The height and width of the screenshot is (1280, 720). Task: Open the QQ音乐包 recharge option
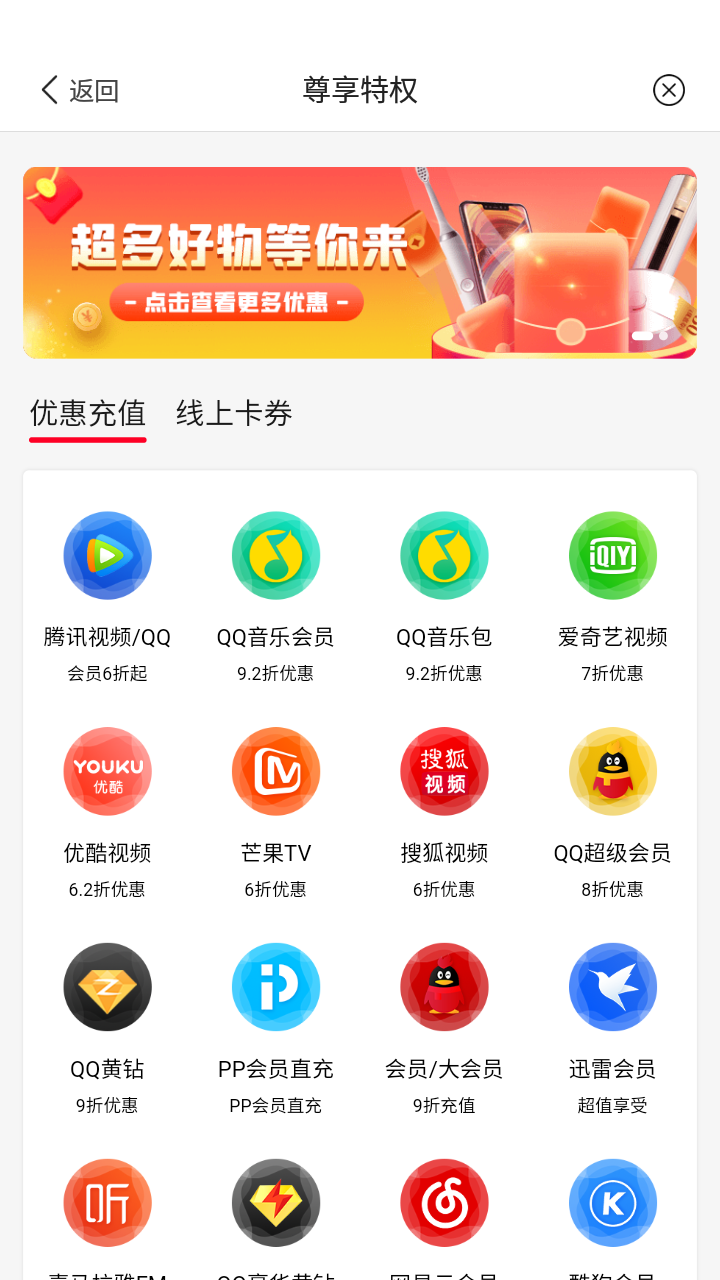click(x=444, y=555)
